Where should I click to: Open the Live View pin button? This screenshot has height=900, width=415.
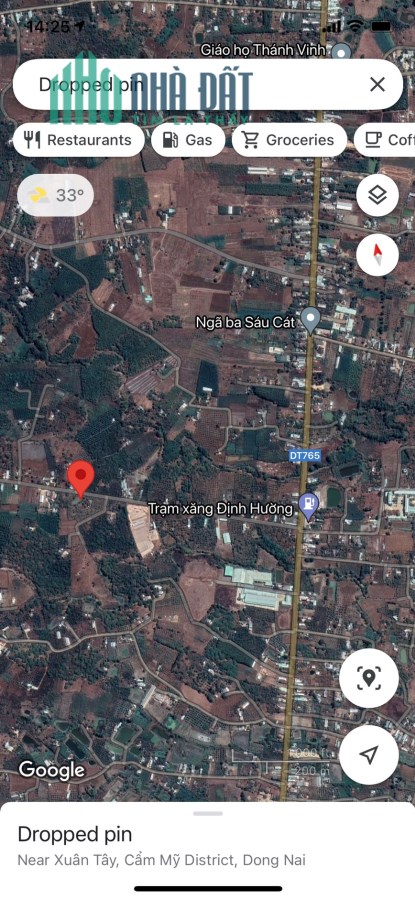coord(369,678)
